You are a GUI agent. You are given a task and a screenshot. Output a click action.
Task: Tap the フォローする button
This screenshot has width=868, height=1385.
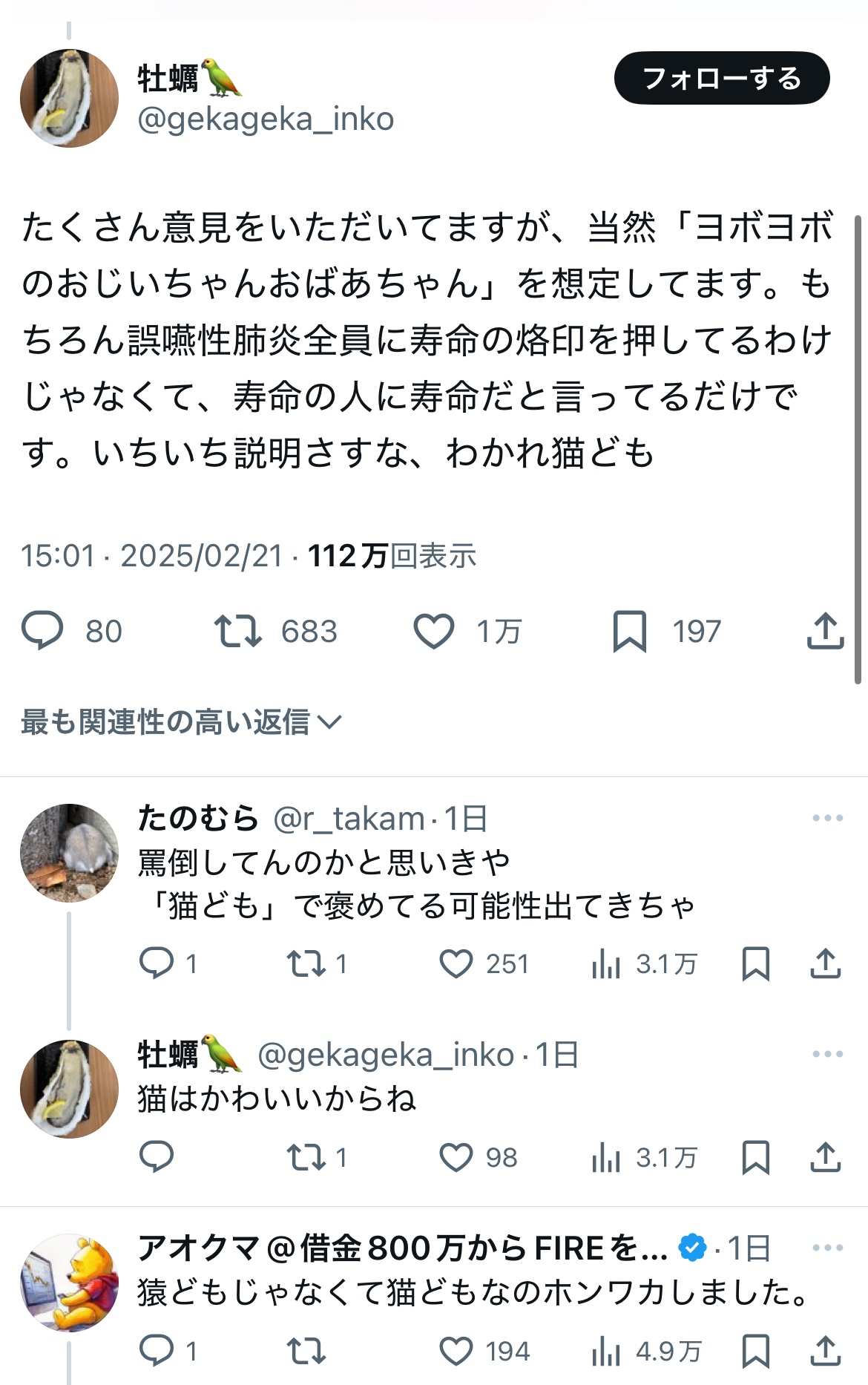(x=721, y=78)
